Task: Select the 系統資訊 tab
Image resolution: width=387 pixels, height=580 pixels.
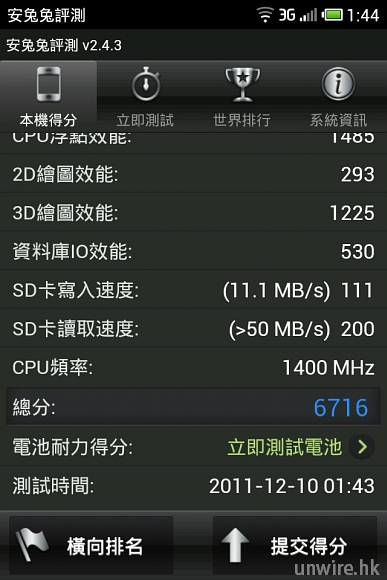Action: click(x=339, y=97)
